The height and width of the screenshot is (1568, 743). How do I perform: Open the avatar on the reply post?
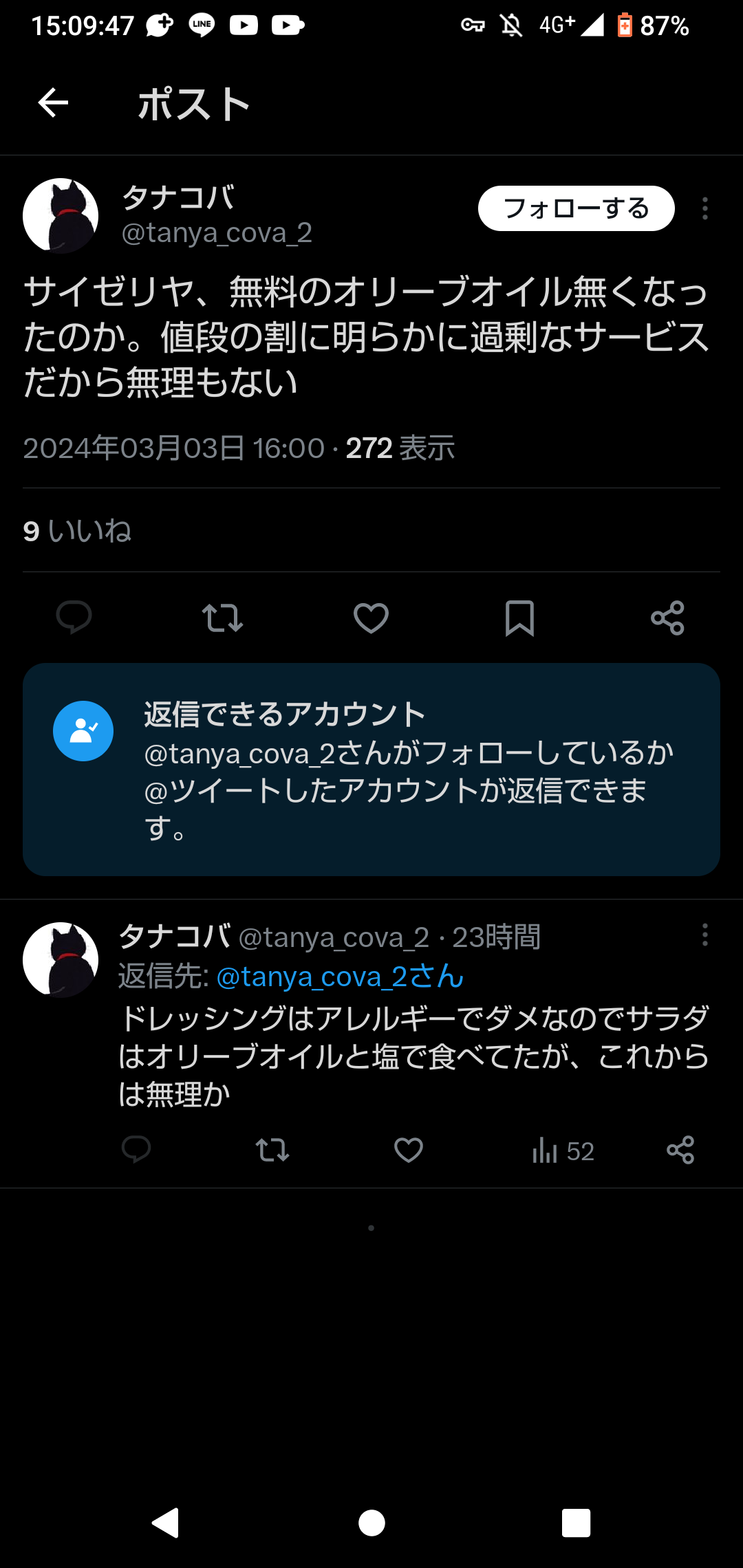(61, 959)
